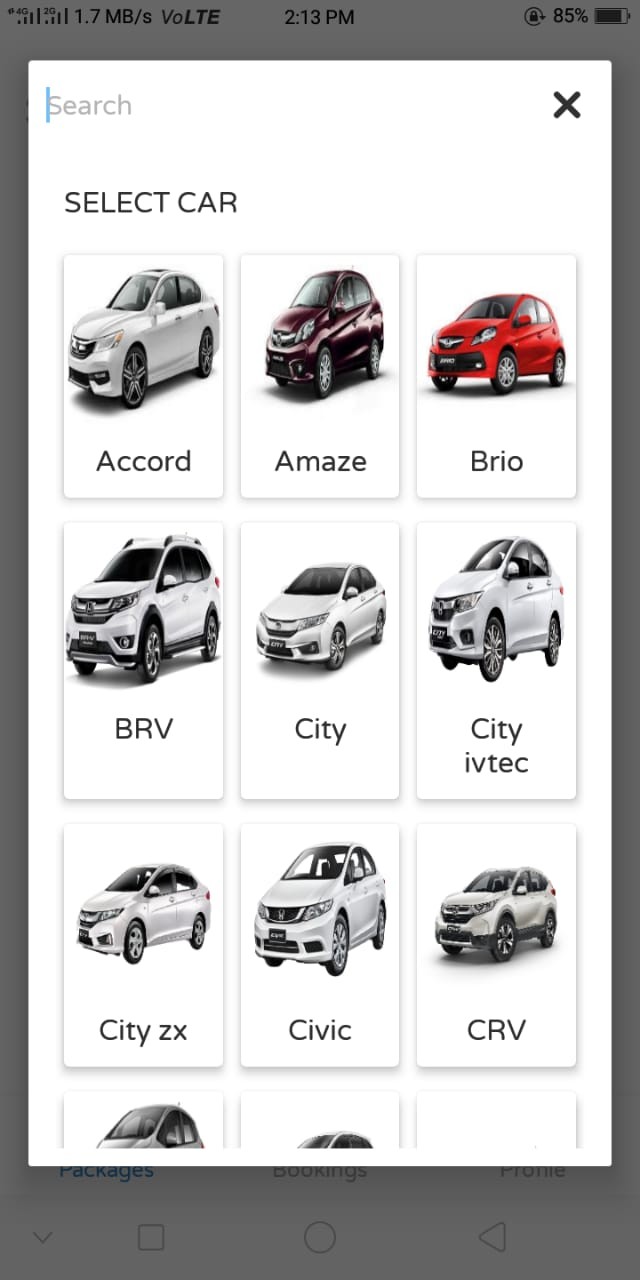Pick the City zx car
Image resolution: width=640 pixels, height=1280 pixels.
143,945
